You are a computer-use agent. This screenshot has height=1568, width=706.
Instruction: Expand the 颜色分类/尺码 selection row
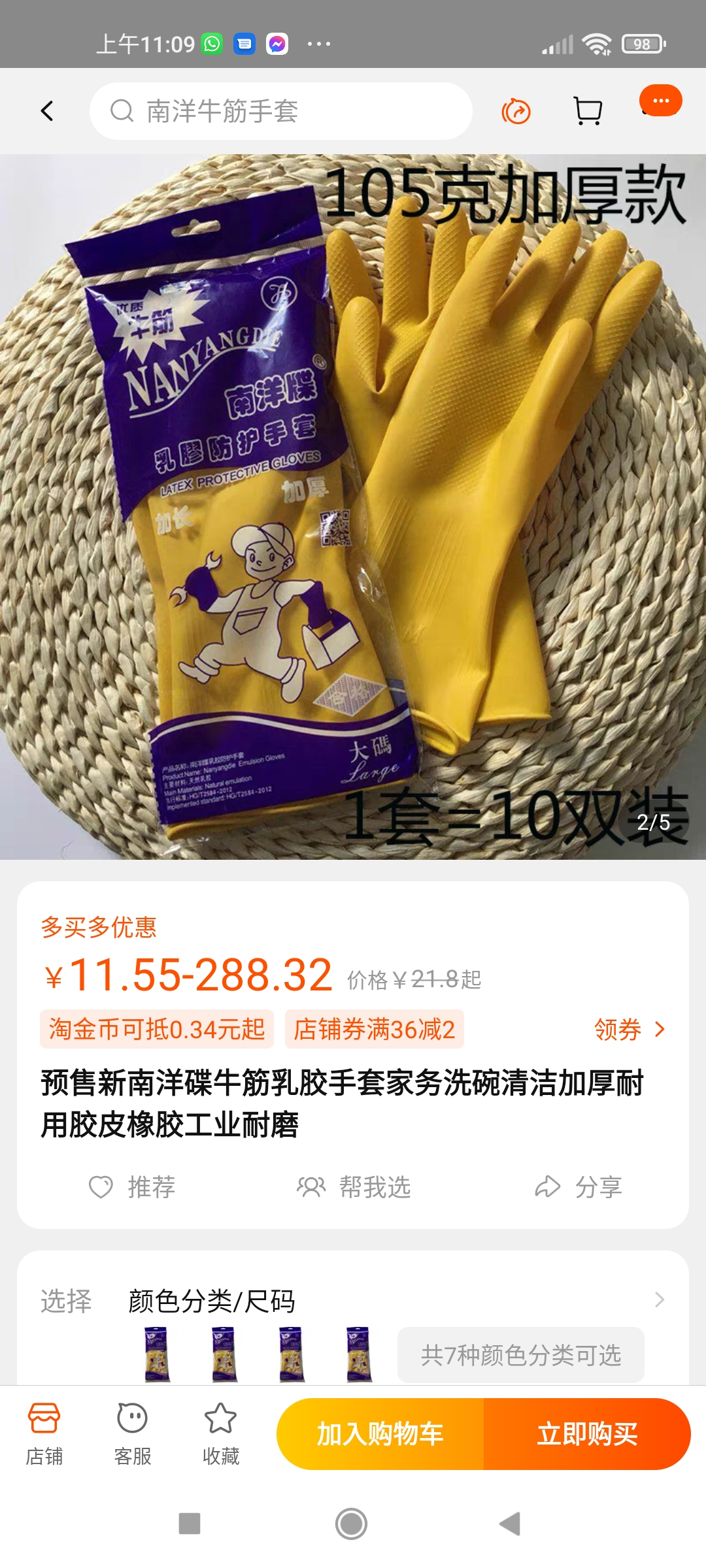[x=353, y=1300]
